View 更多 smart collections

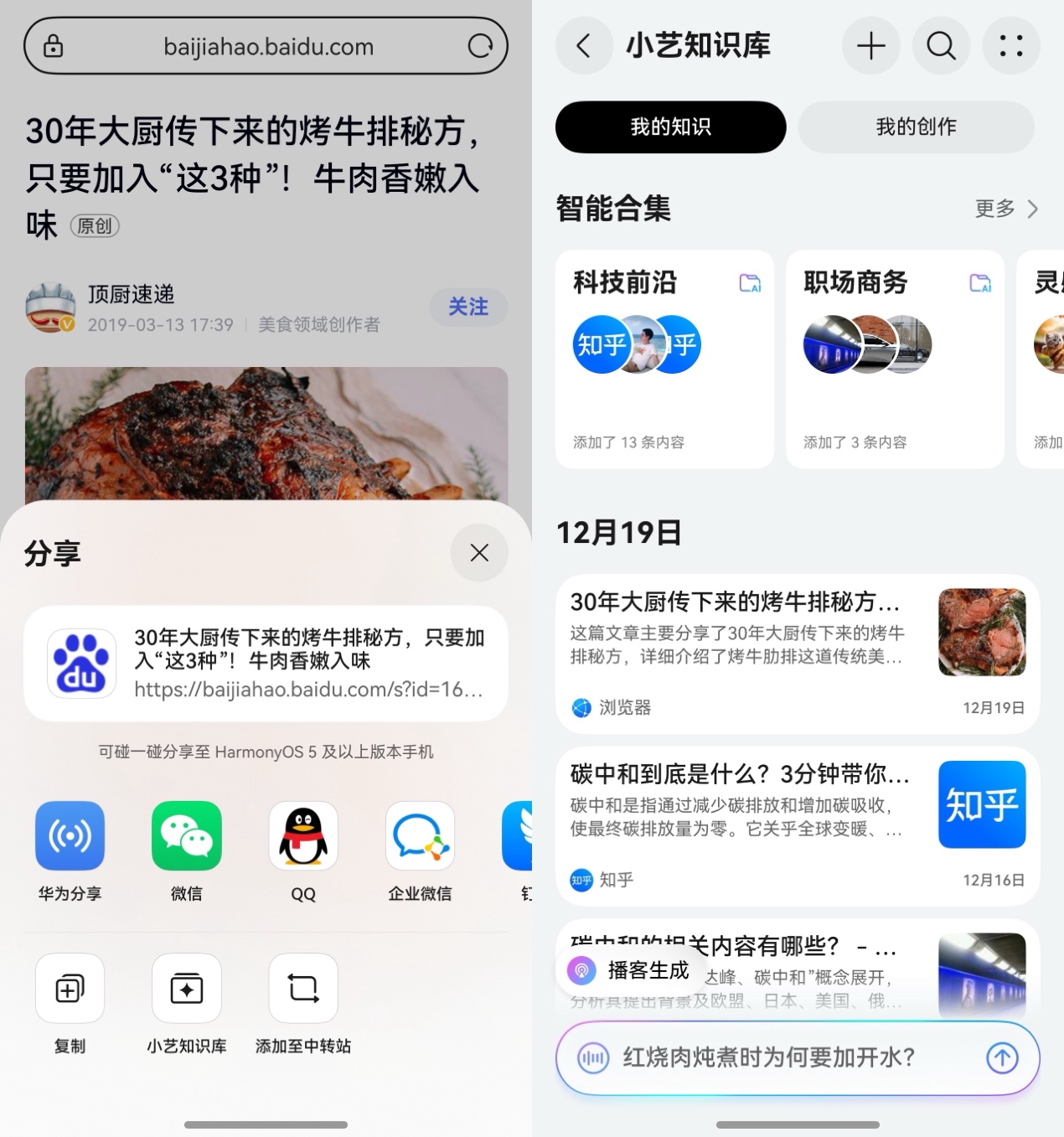1006,209
